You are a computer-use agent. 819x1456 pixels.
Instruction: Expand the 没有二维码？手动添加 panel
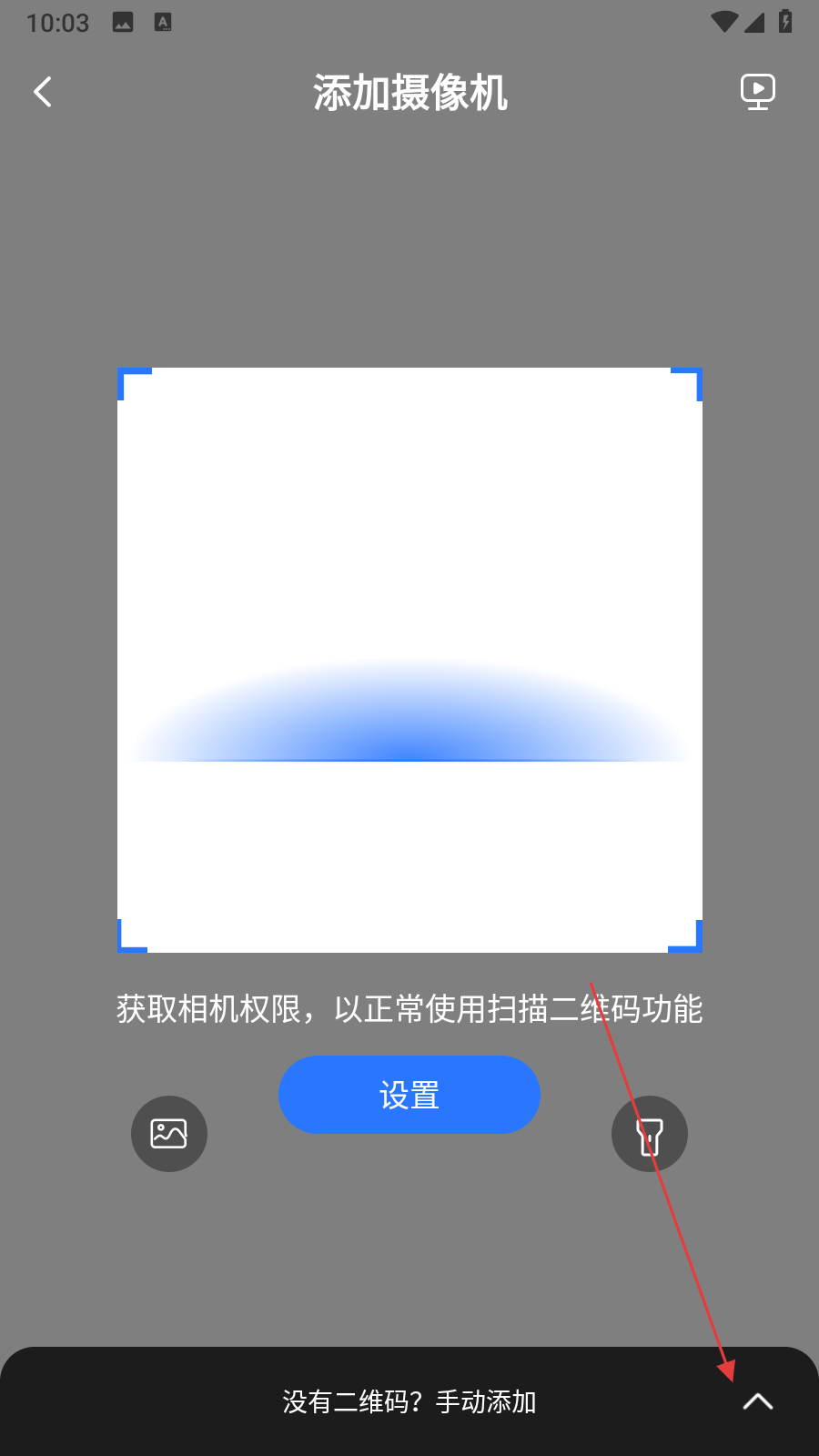click(757, 1401)
